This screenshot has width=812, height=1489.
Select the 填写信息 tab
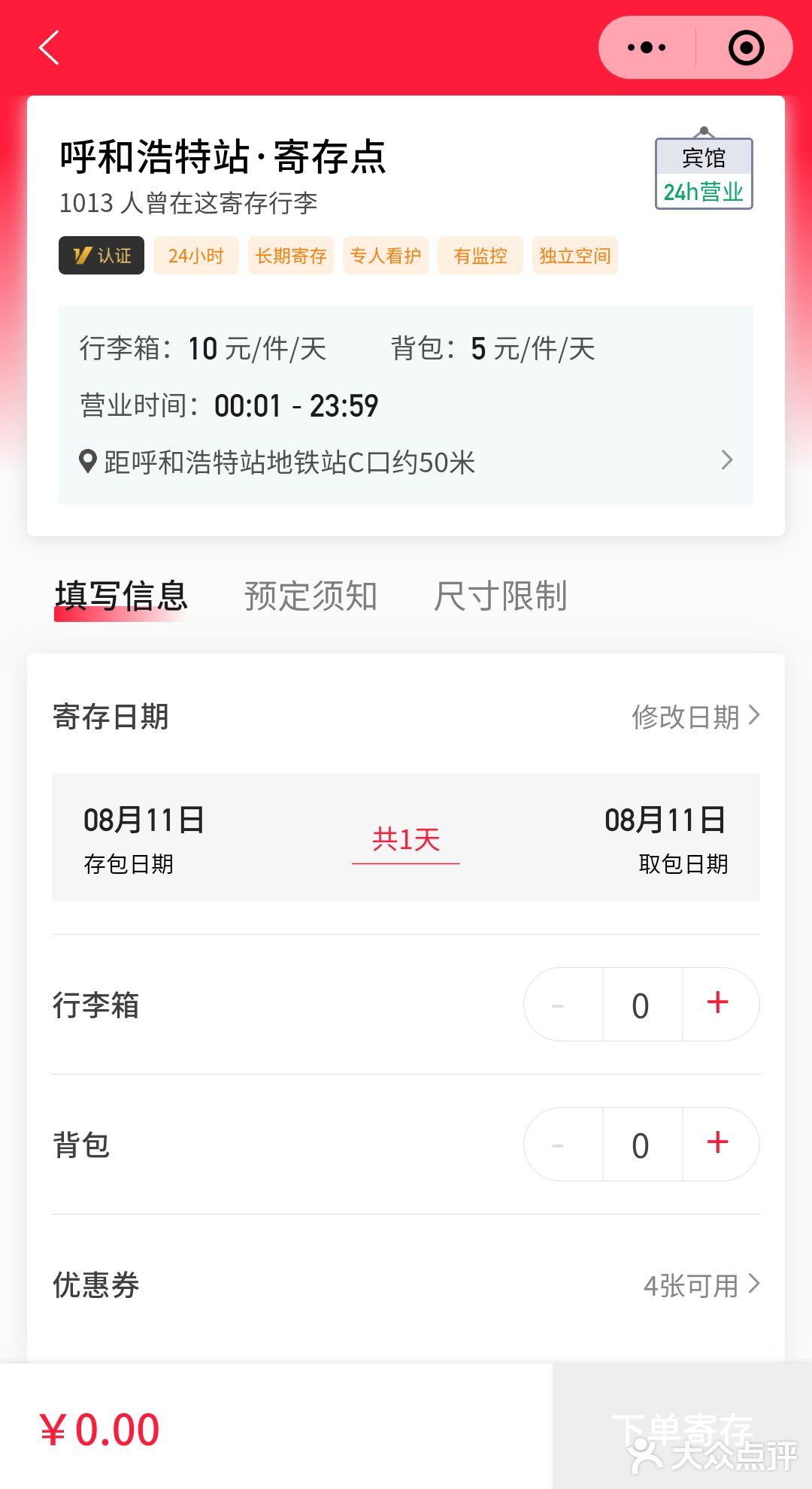pos(121,596)
